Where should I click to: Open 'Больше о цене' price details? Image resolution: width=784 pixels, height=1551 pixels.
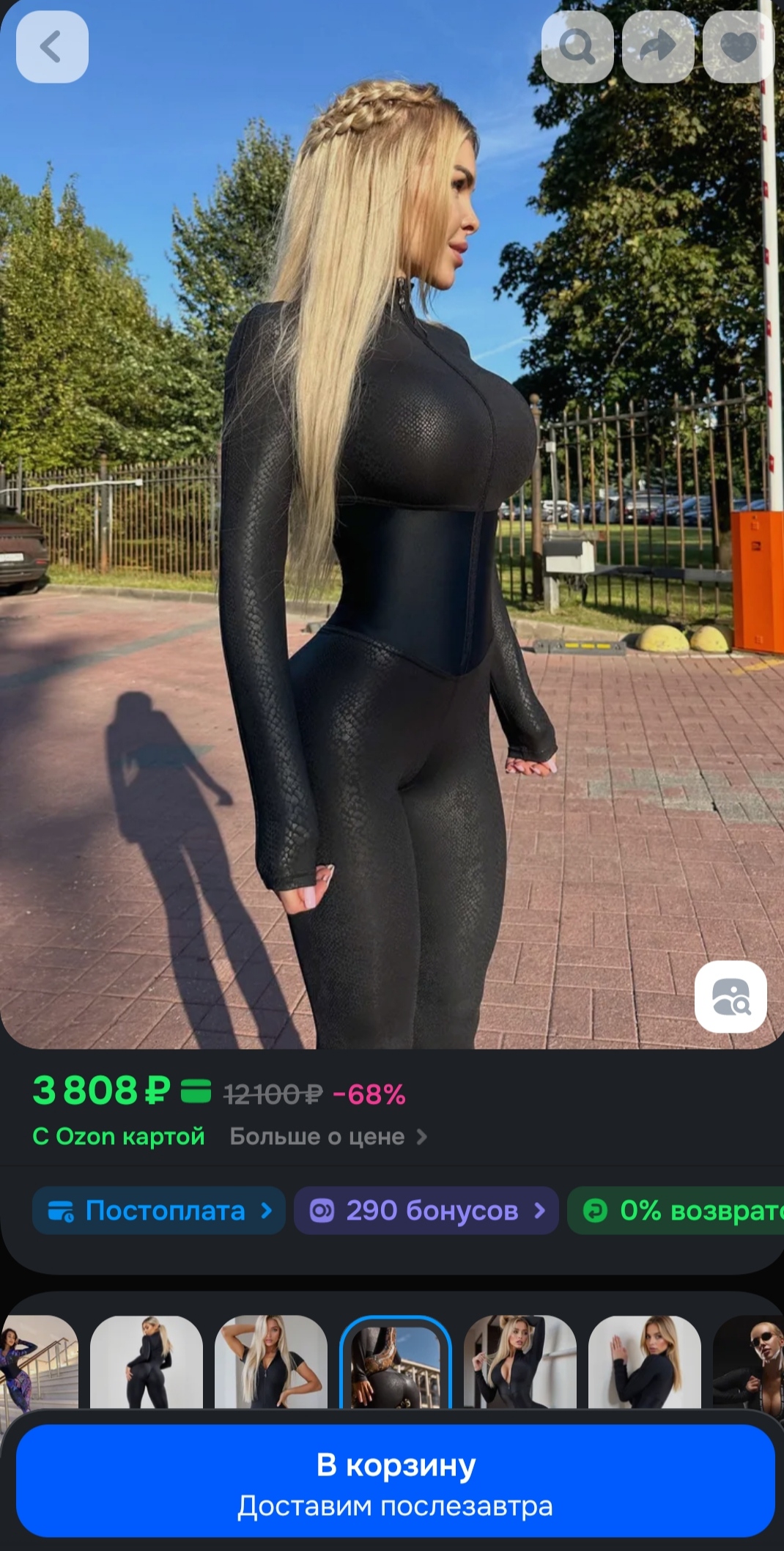pyautogui.click(x=328, y=1136)
